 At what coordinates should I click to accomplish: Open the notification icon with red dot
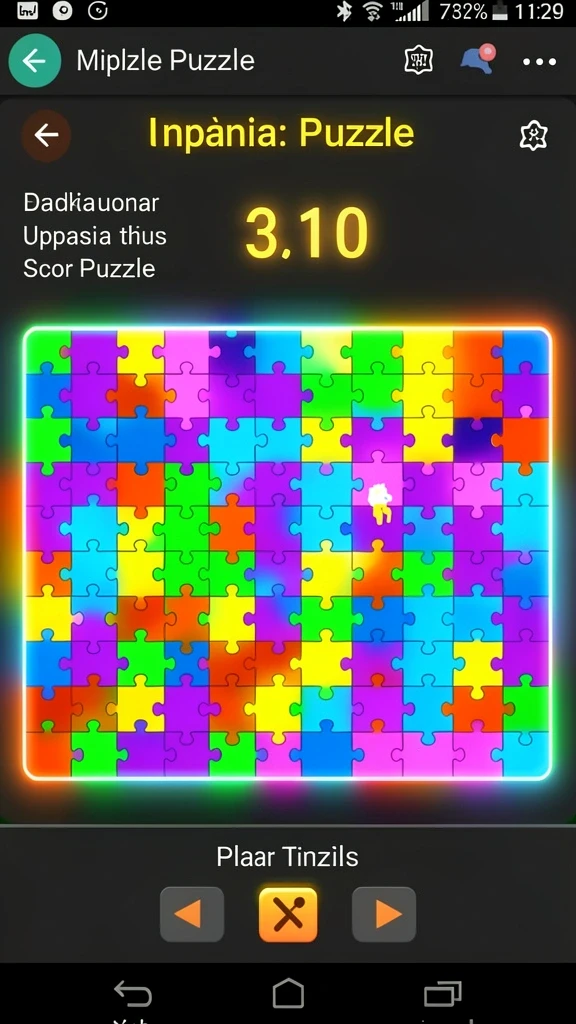478,59
